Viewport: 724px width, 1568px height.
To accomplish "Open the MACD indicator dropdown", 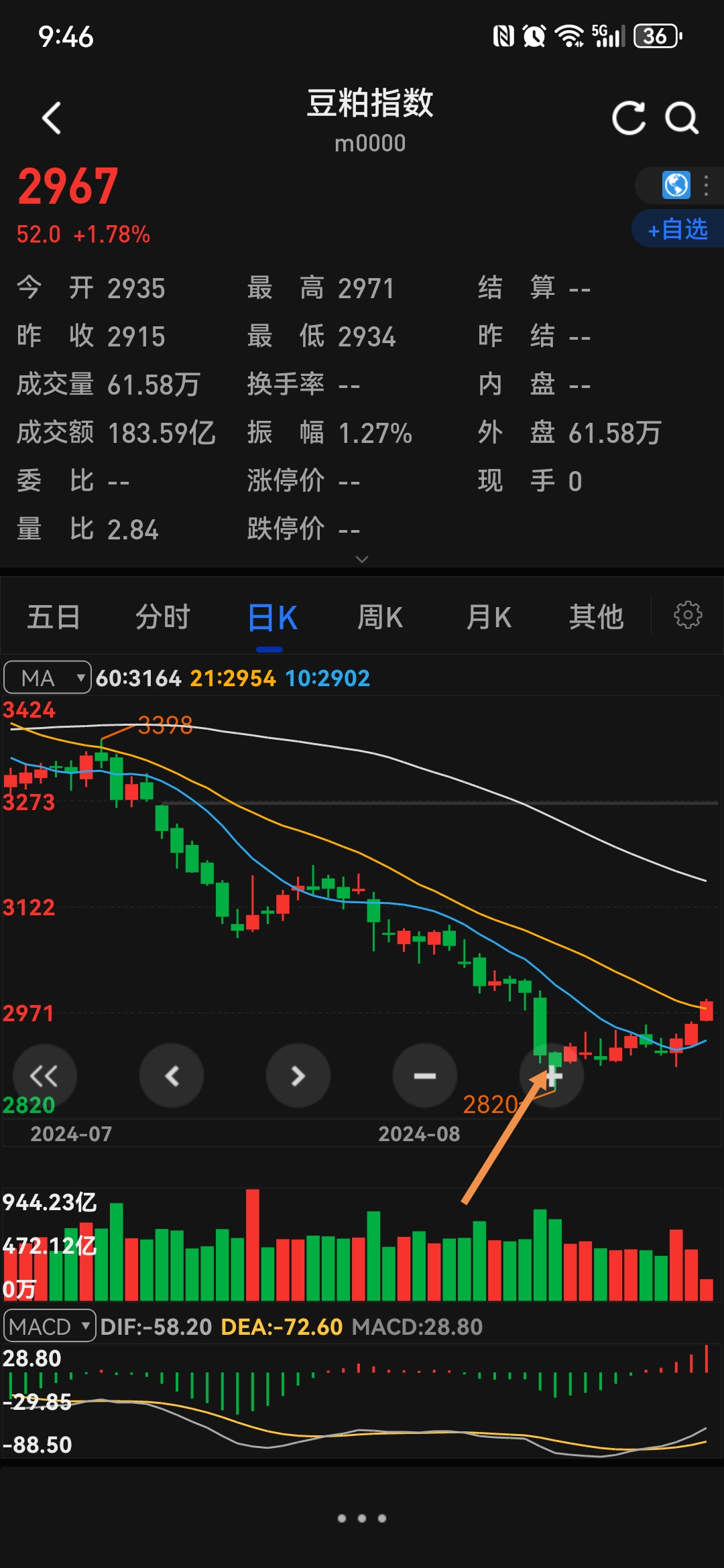I will pyautogui.click(x=50, y=1326).
